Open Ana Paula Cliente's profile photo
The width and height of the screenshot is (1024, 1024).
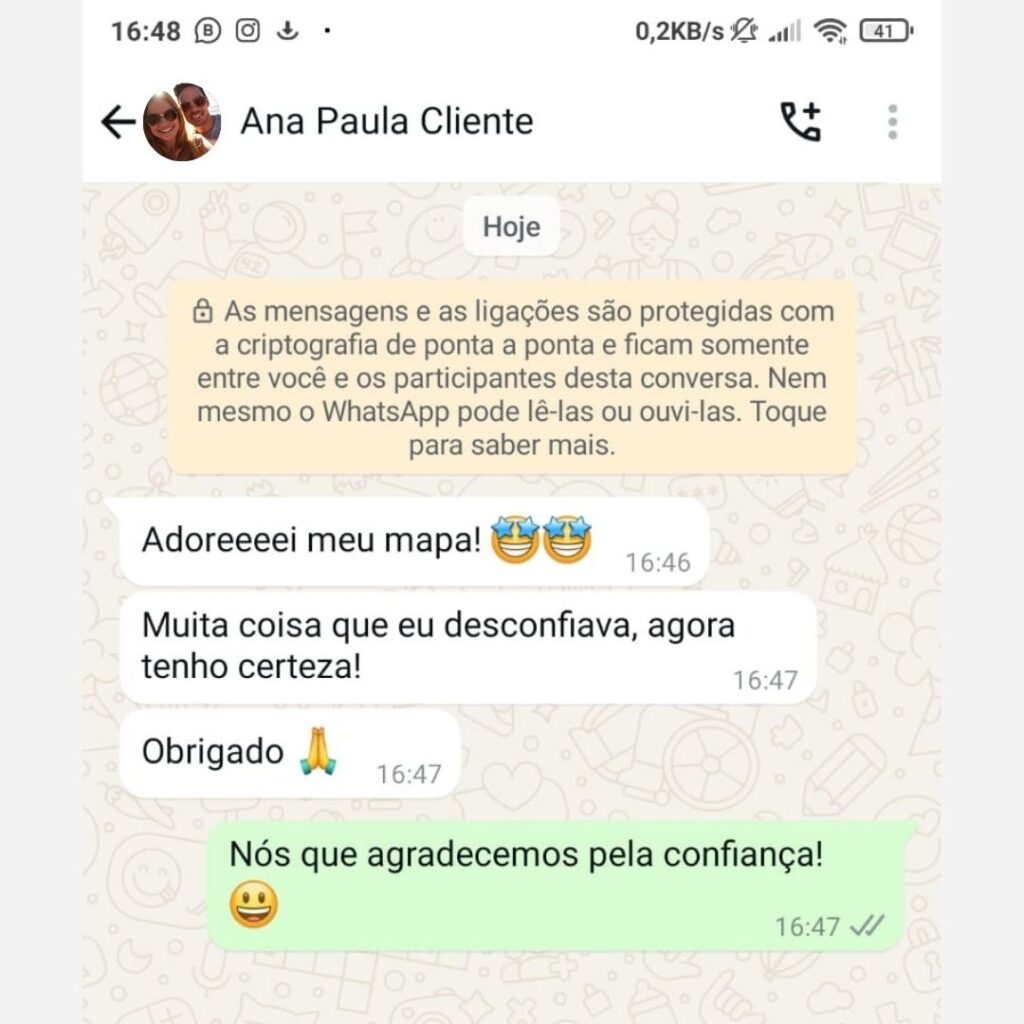181,122
